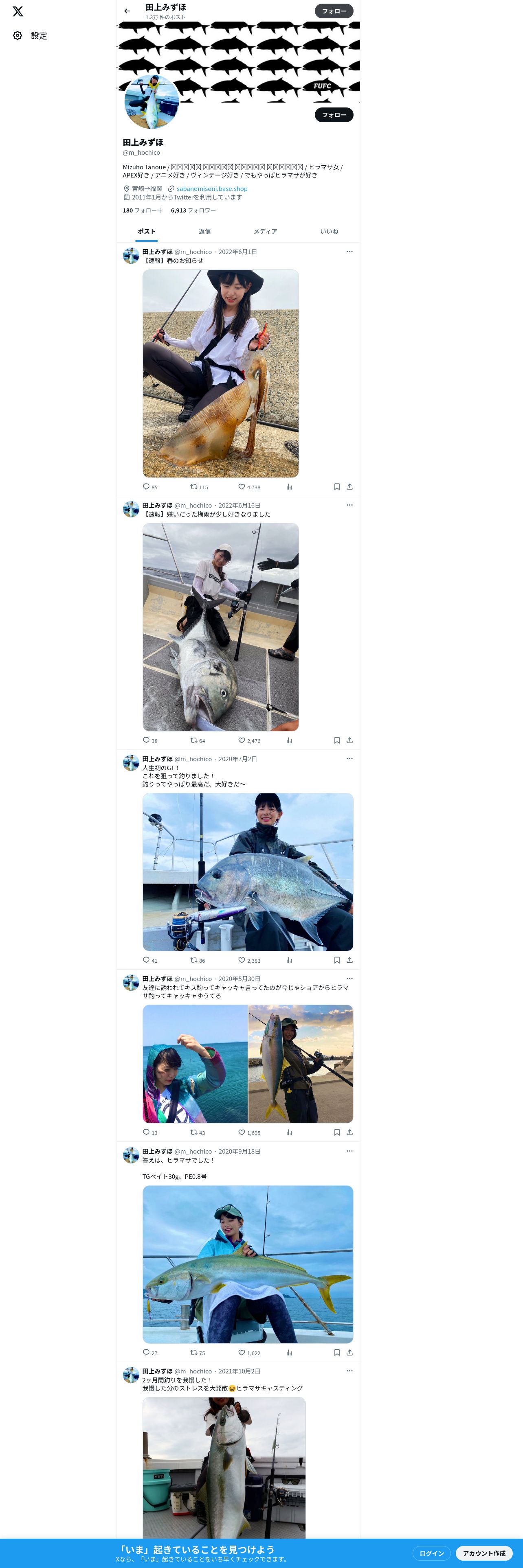This screenshot has height=1568, width=523.
Task: Switch to the メディア tab
Action: 265,231
